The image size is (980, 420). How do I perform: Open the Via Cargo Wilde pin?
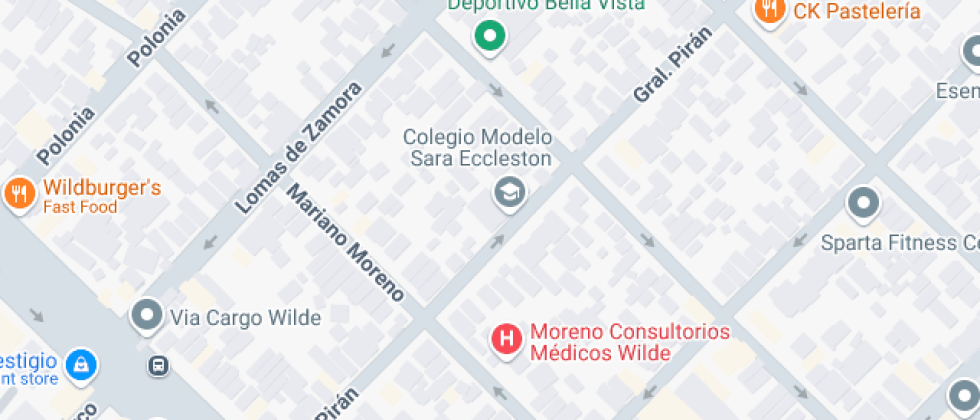tap(148, 317)
